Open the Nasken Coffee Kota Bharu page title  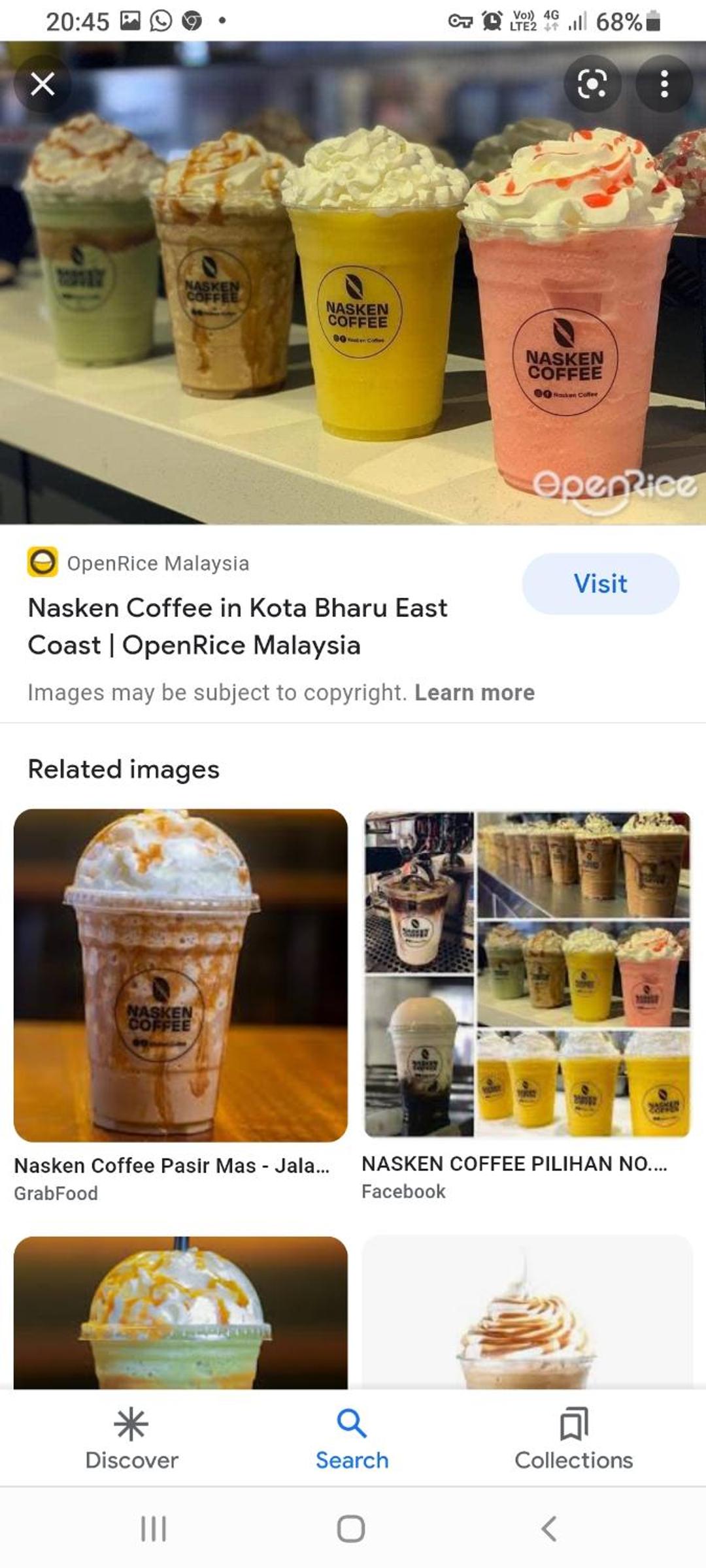(x=237, y=627)
